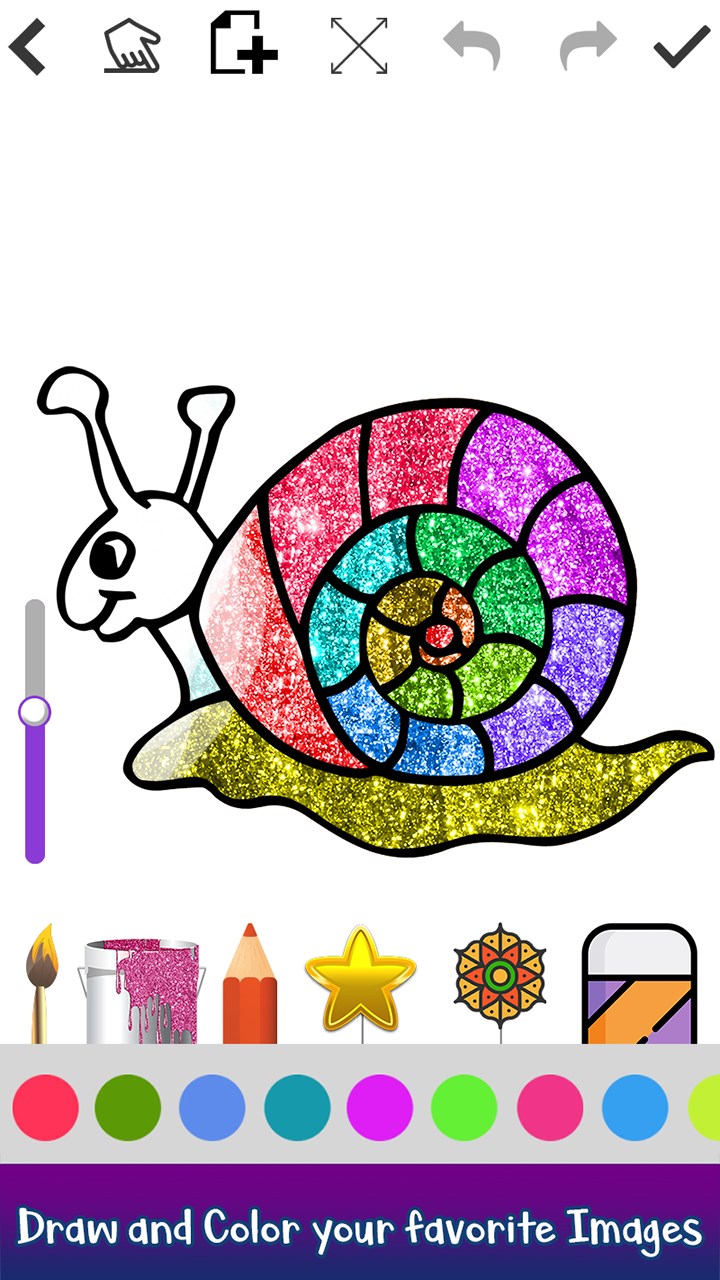The image size is (720, 1280).
Task: Choose the bright lime green swatch
Action: pos(464,1108)
